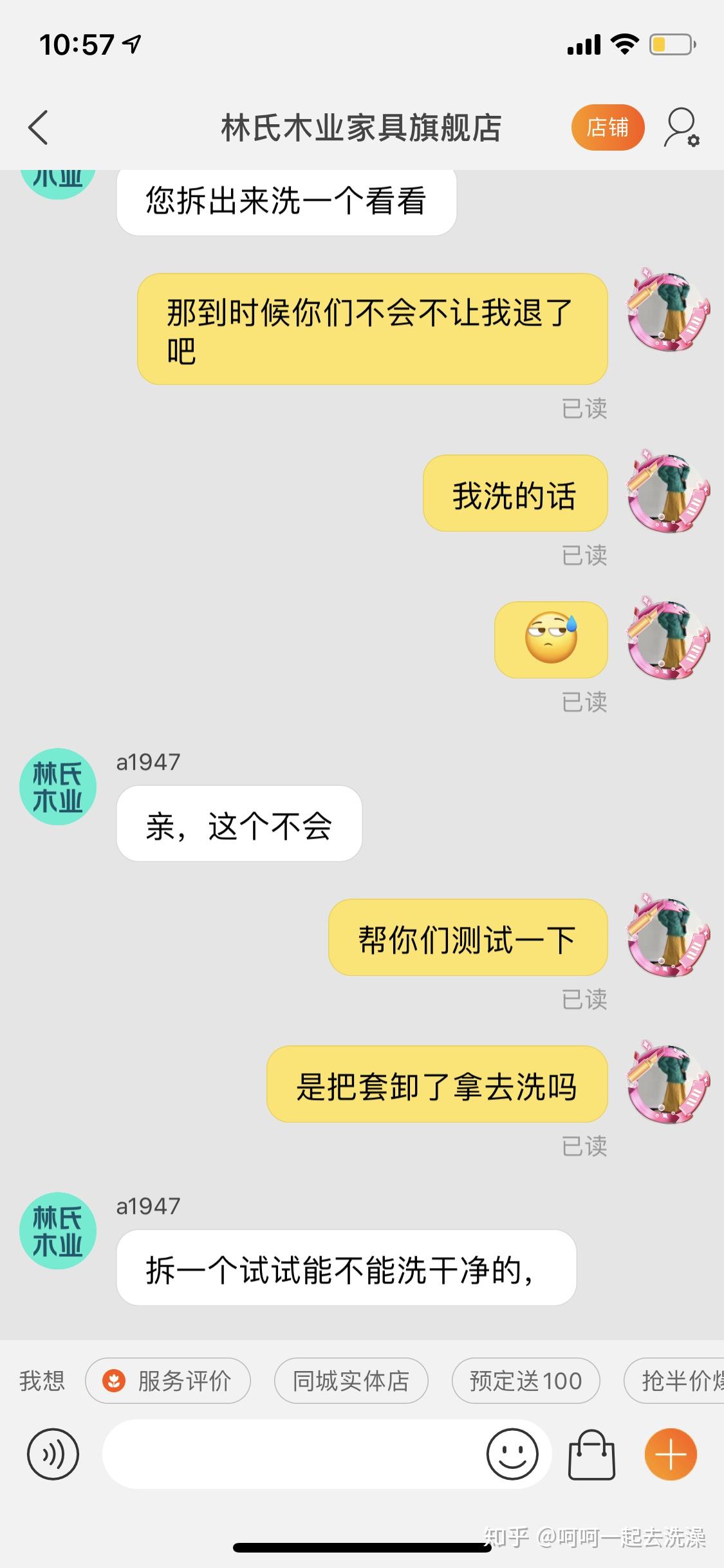Screen dimensions: 724x1568
Task: Select the 同城实体店 chip
Action: tap(351, 1381)
